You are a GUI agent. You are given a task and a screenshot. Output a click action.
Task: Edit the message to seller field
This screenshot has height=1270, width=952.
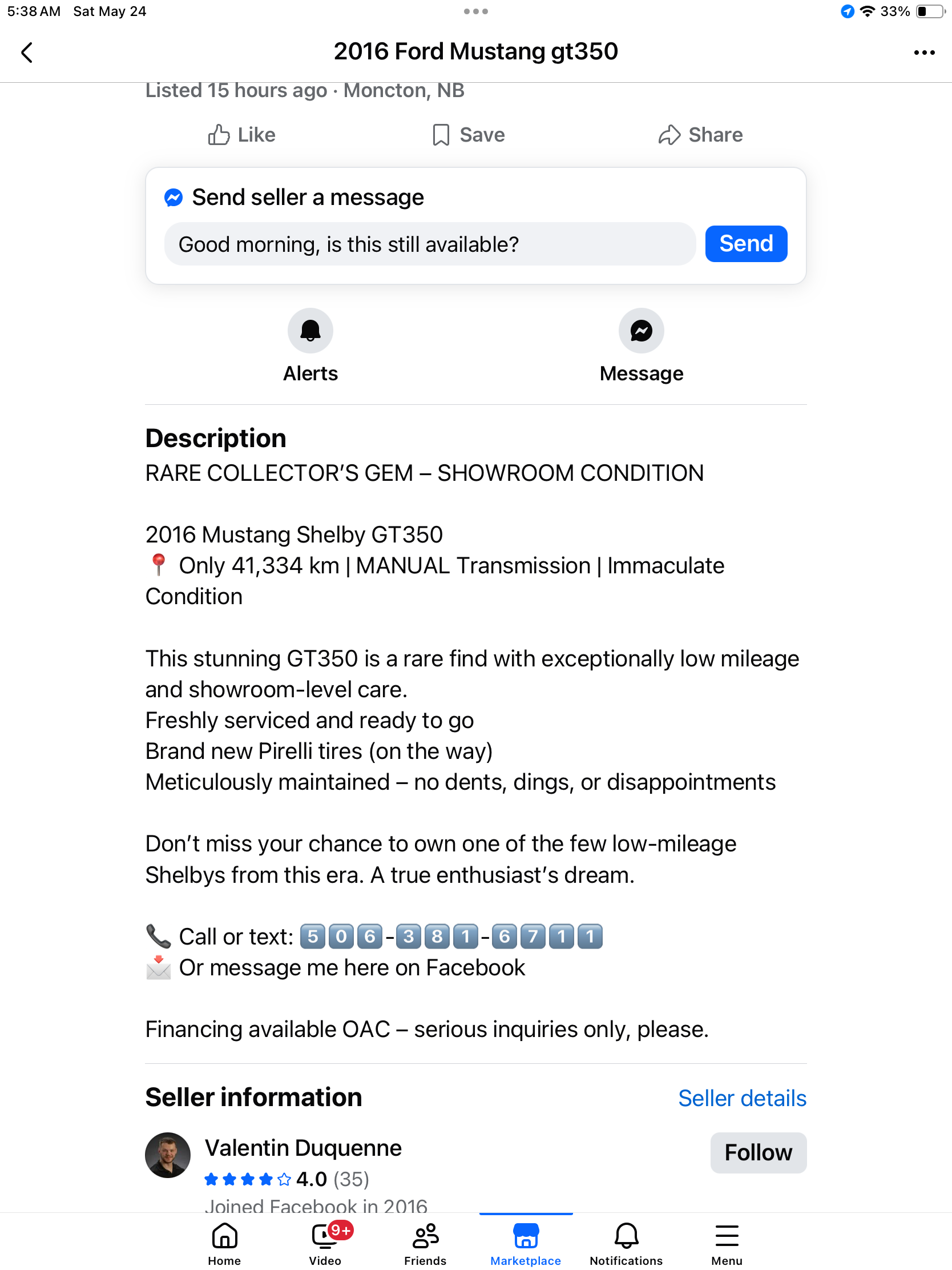tap(429, 244)
